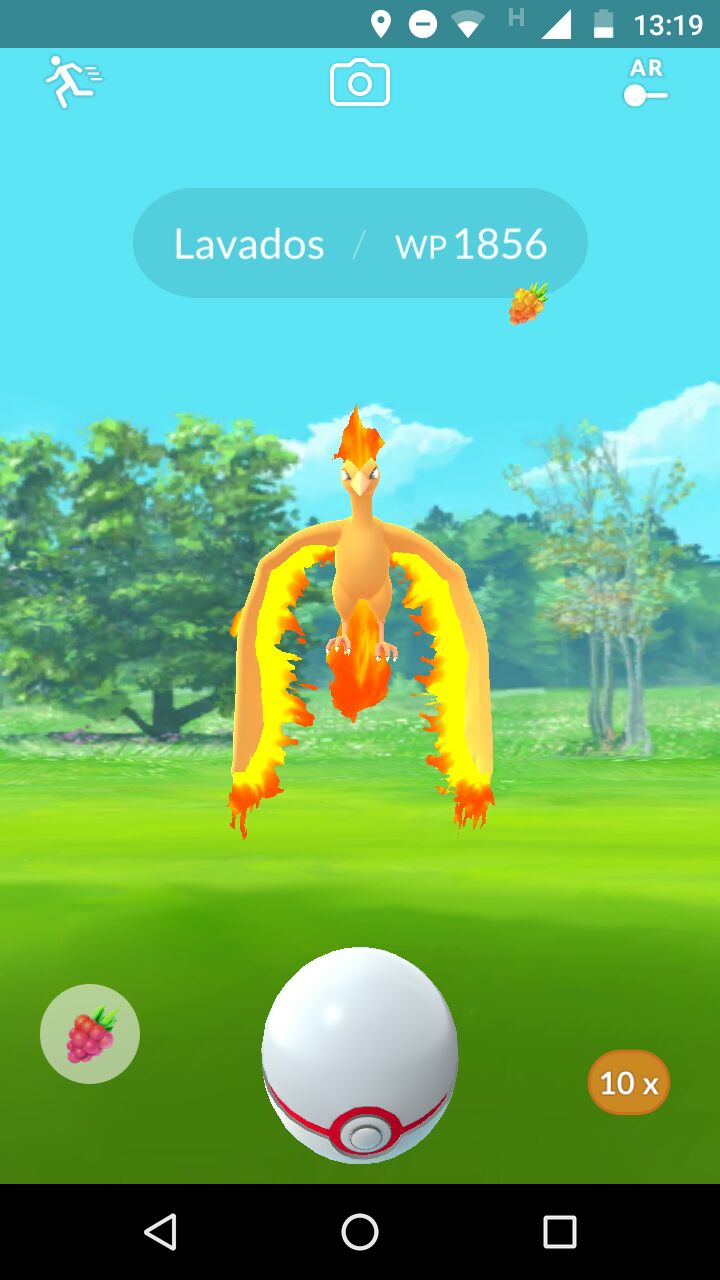720x1280 pixels.
Task: Tap the 10 x Premier Ball counter
Action: [x=629, y=1082]
